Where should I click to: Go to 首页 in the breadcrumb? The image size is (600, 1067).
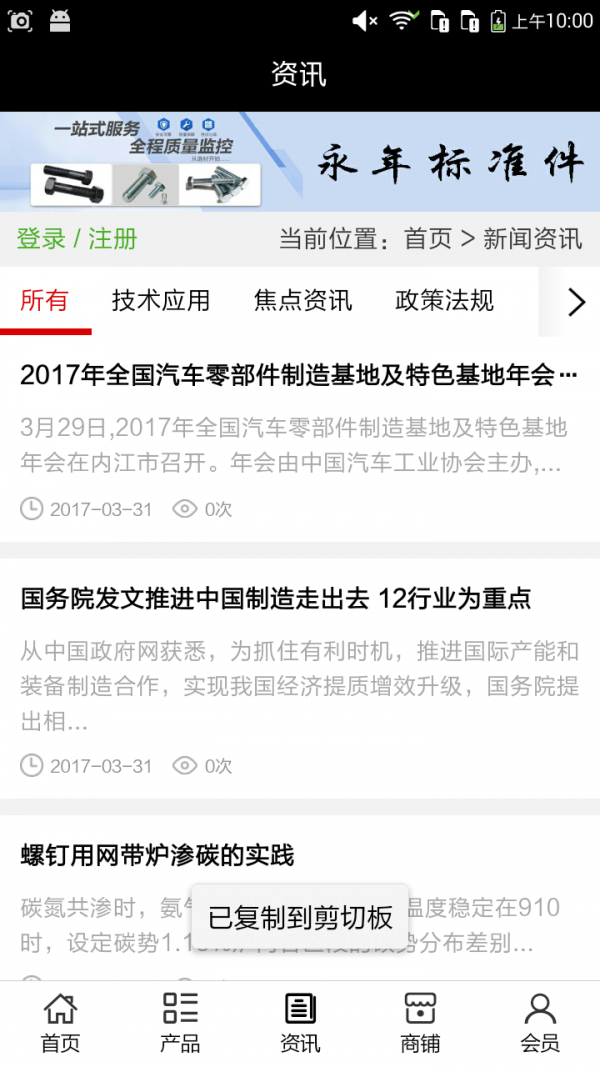(x=427, y=239)
